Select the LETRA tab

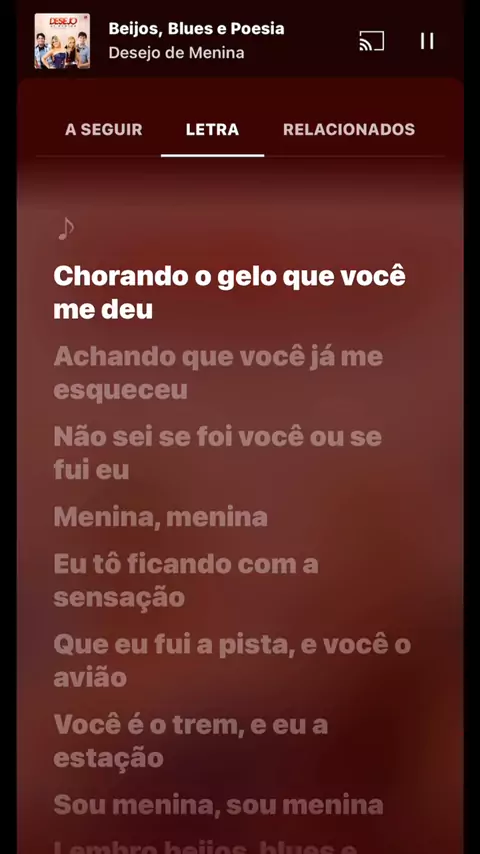(x=212, y=130)
